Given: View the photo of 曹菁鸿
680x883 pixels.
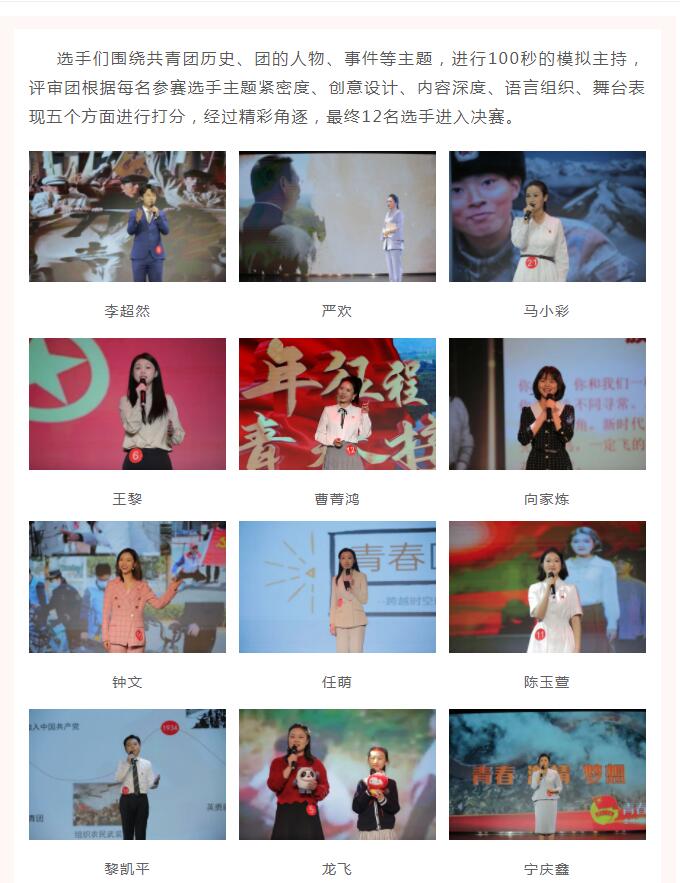Looking at the screenshot, I should click(x=337, y=404).
